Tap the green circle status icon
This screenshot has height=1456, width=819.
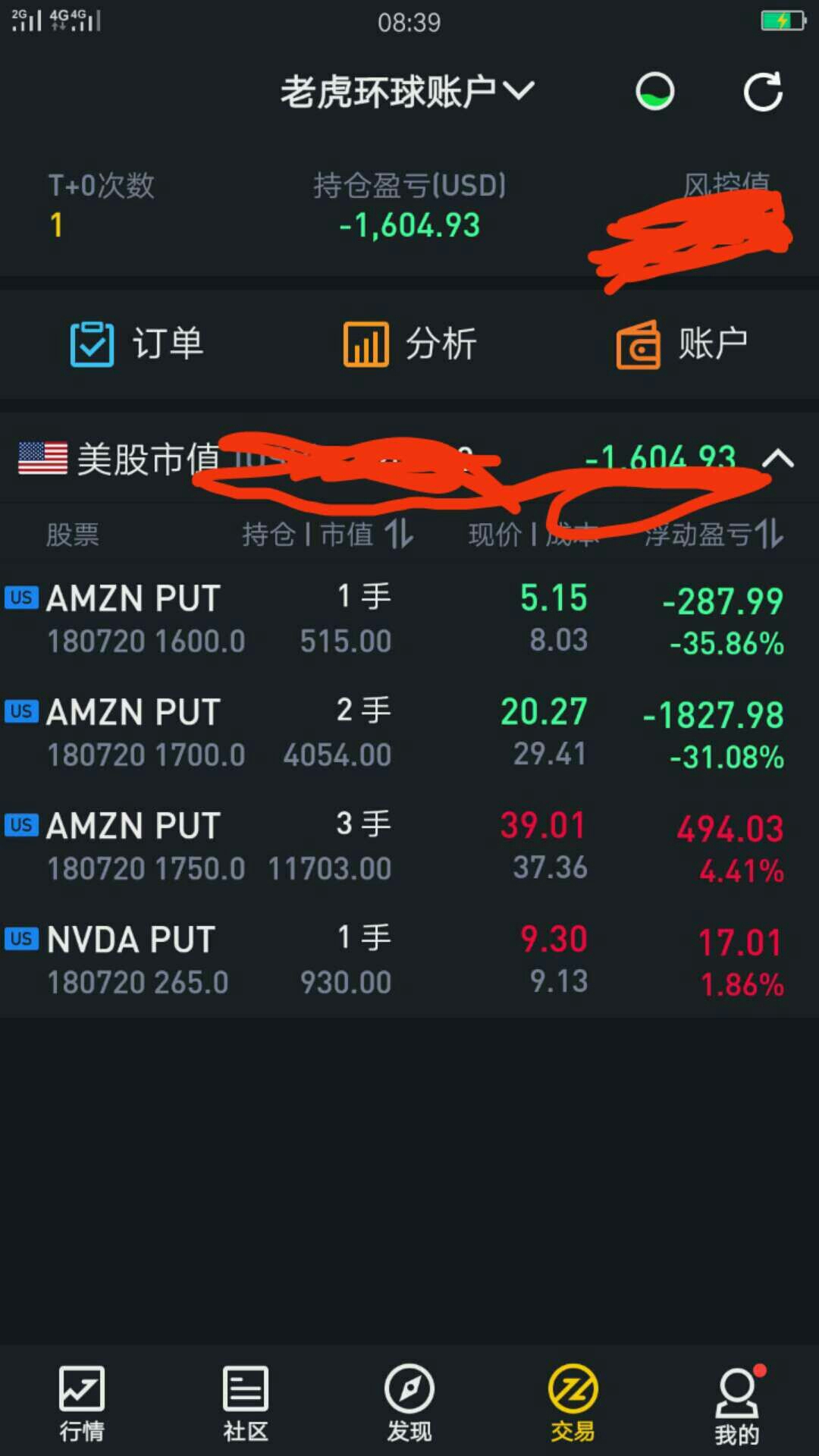click(x=654, y=93)
